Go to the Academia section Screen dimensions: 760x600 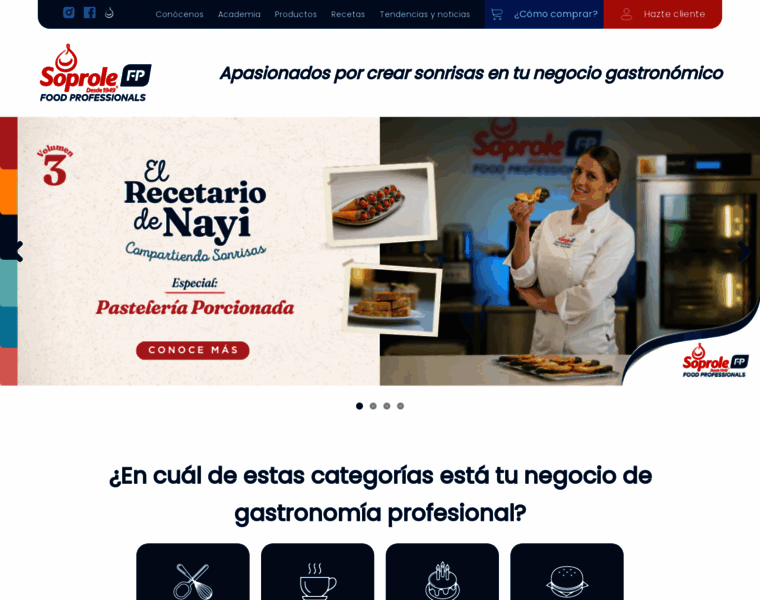pos(239,14)
